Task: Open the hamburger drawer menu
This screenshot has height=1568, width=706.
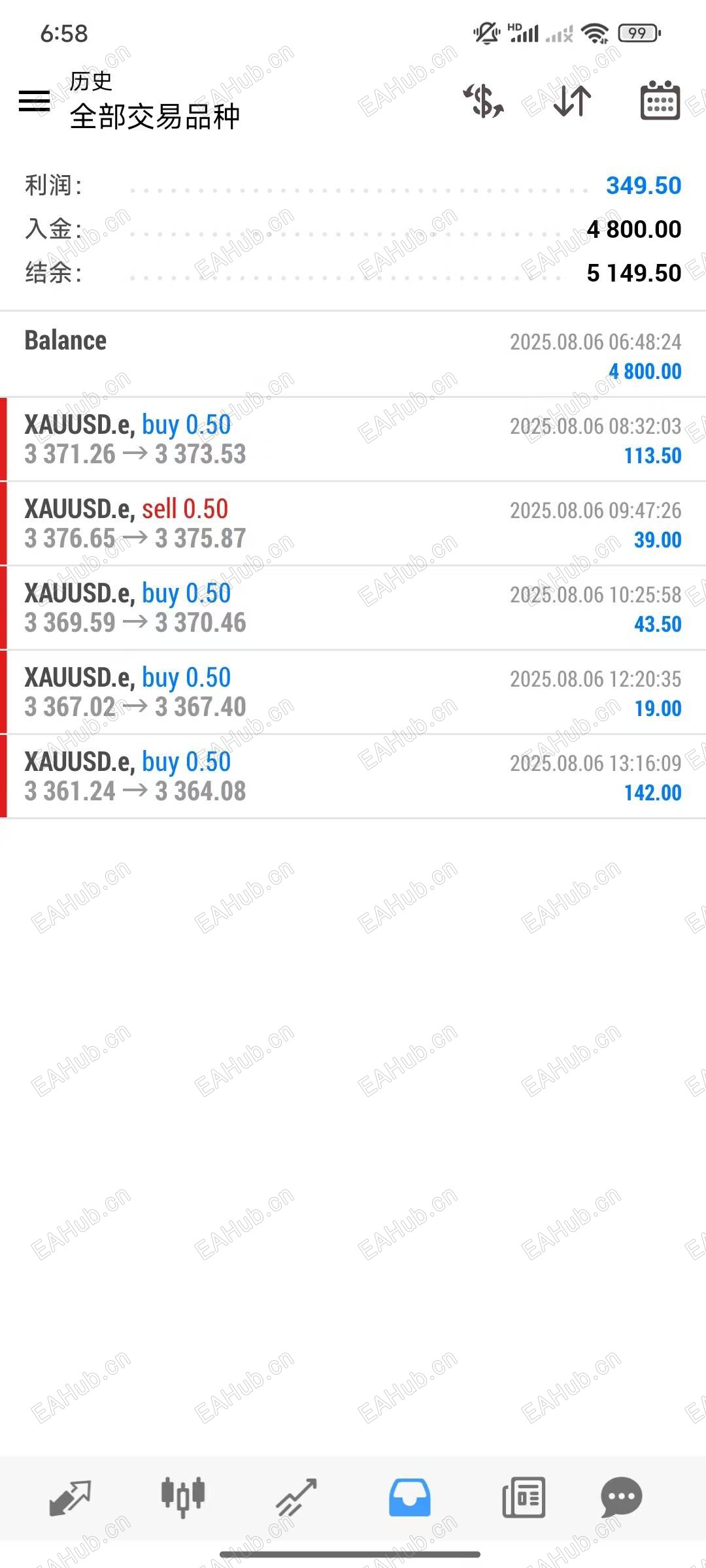Action: pos(34,101)
